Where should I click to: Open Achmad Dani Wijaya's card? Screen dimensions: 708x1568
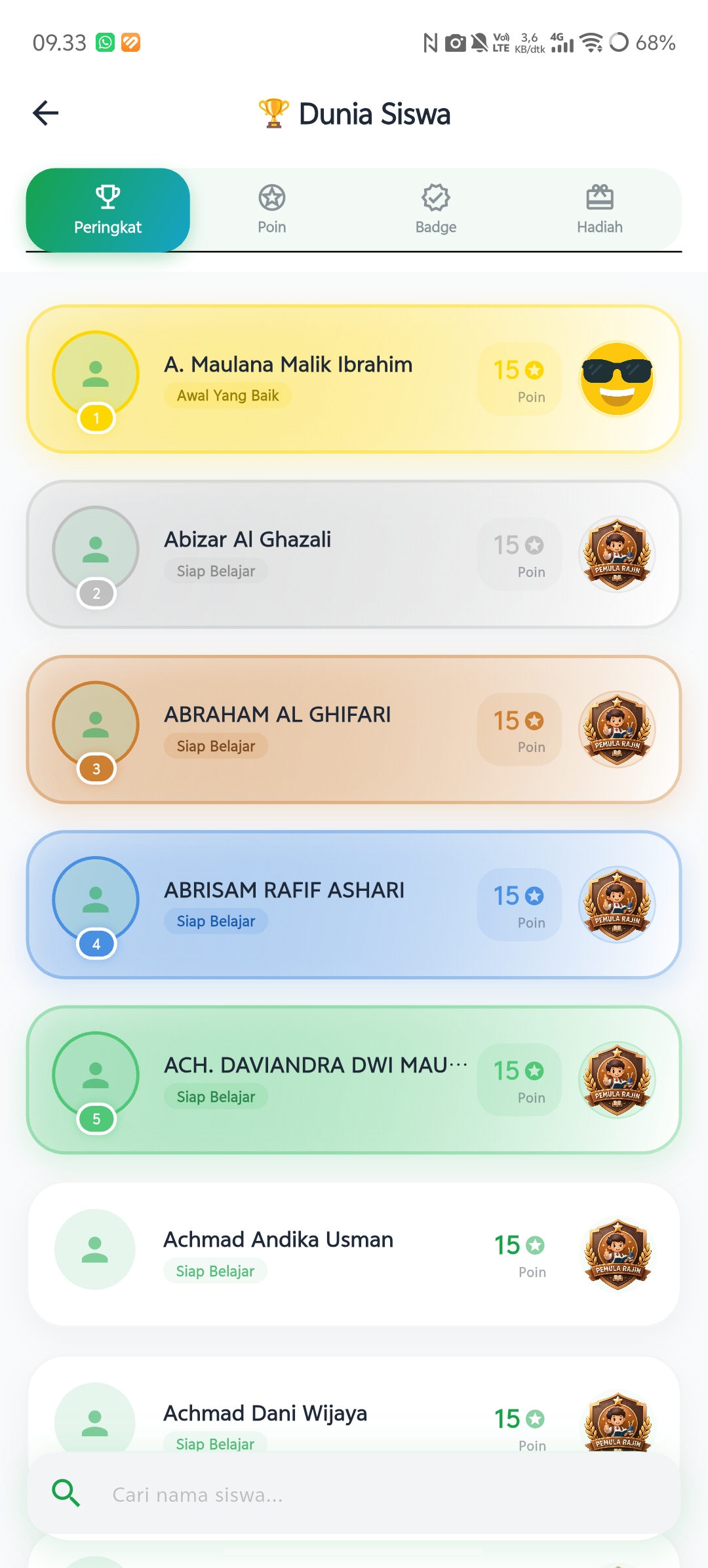[x=354, y=1405]
